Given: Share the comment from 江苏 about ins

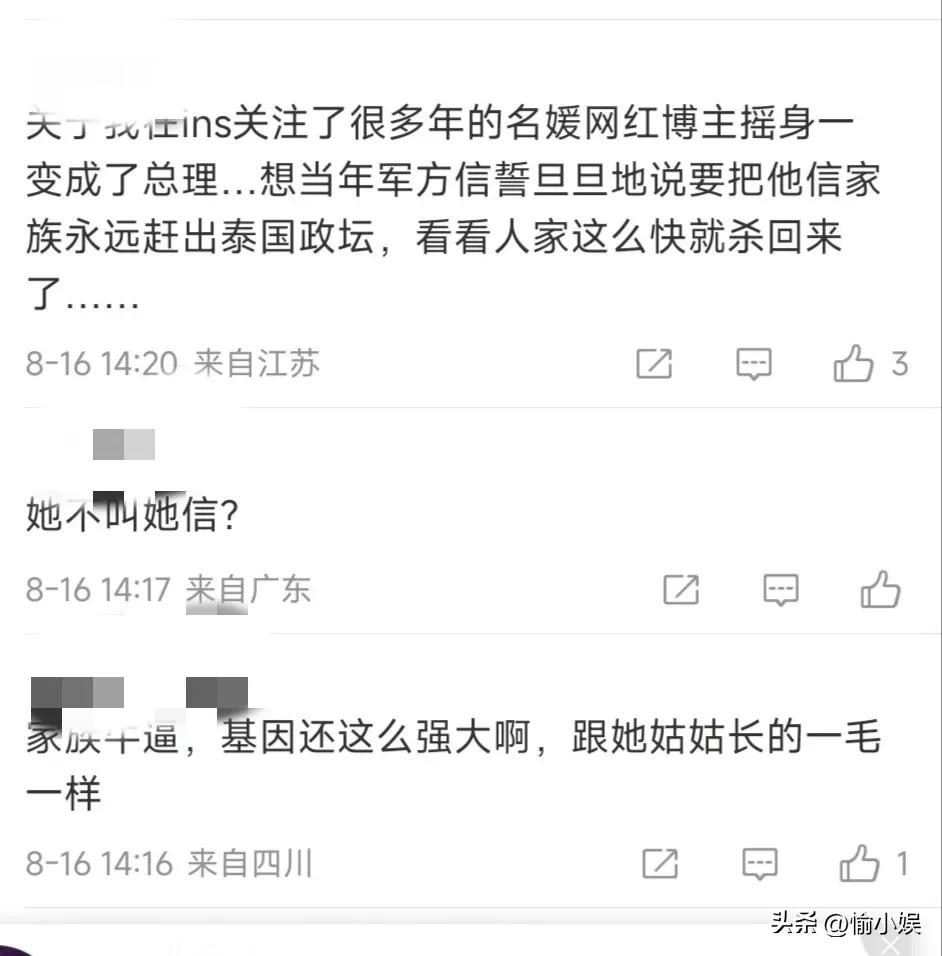Looking at the screenshot, I should [x=654, y=364].
